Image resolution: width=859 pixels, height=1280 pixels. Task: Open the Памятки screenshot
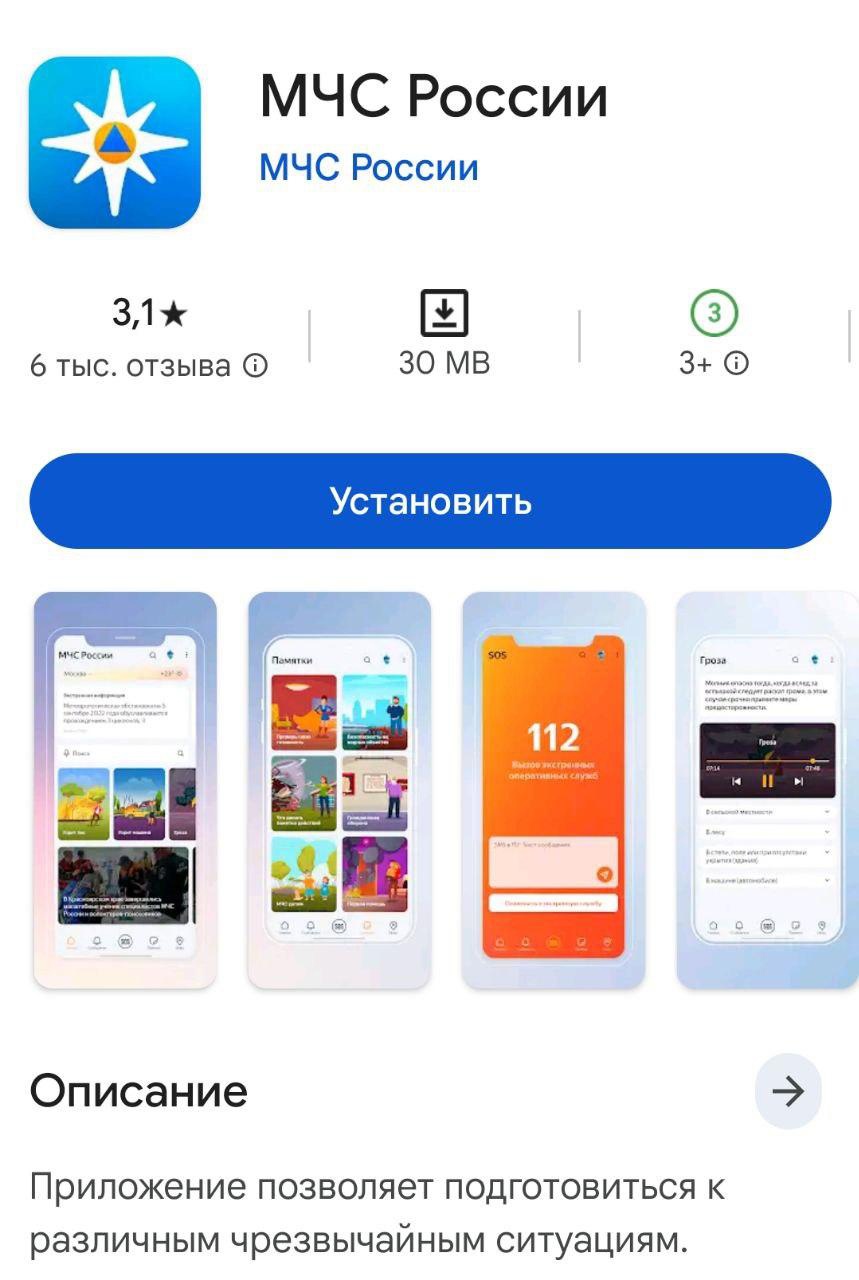tap(339, 790)
